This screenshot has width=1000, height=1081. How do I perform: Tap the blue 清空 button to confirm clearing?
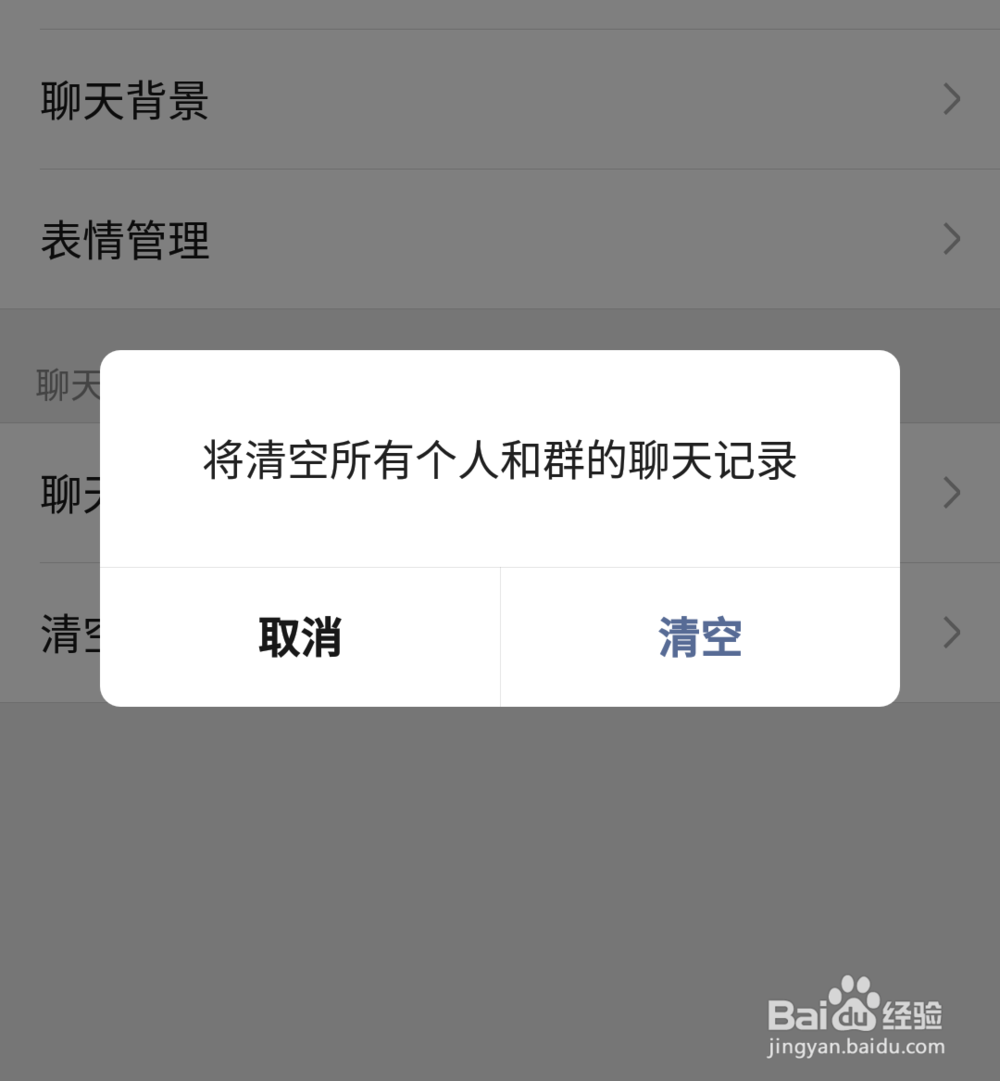[699, 637]
